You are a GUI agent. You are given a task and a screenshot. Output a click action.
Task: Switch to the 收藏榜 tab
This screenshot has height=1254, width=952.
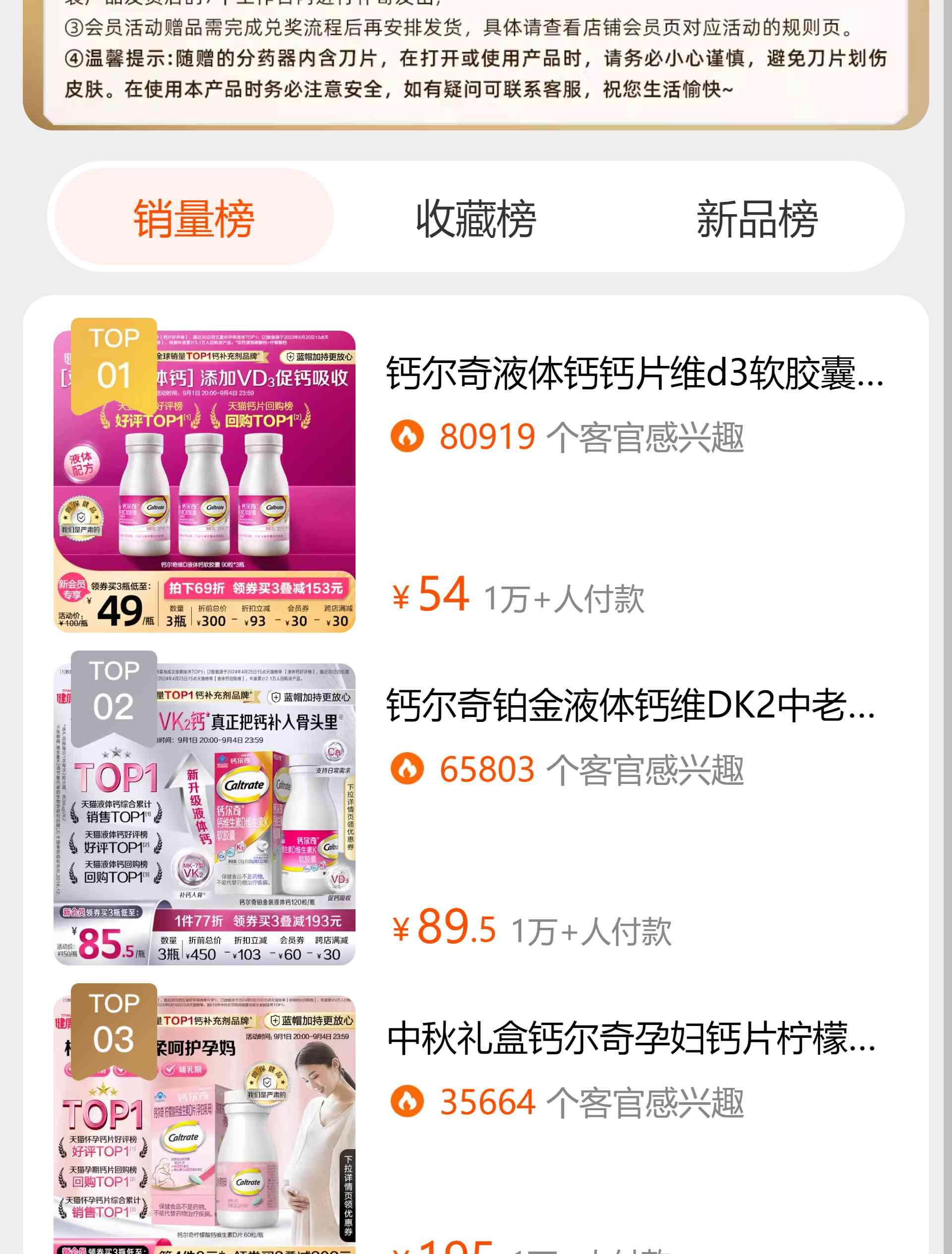476,218
